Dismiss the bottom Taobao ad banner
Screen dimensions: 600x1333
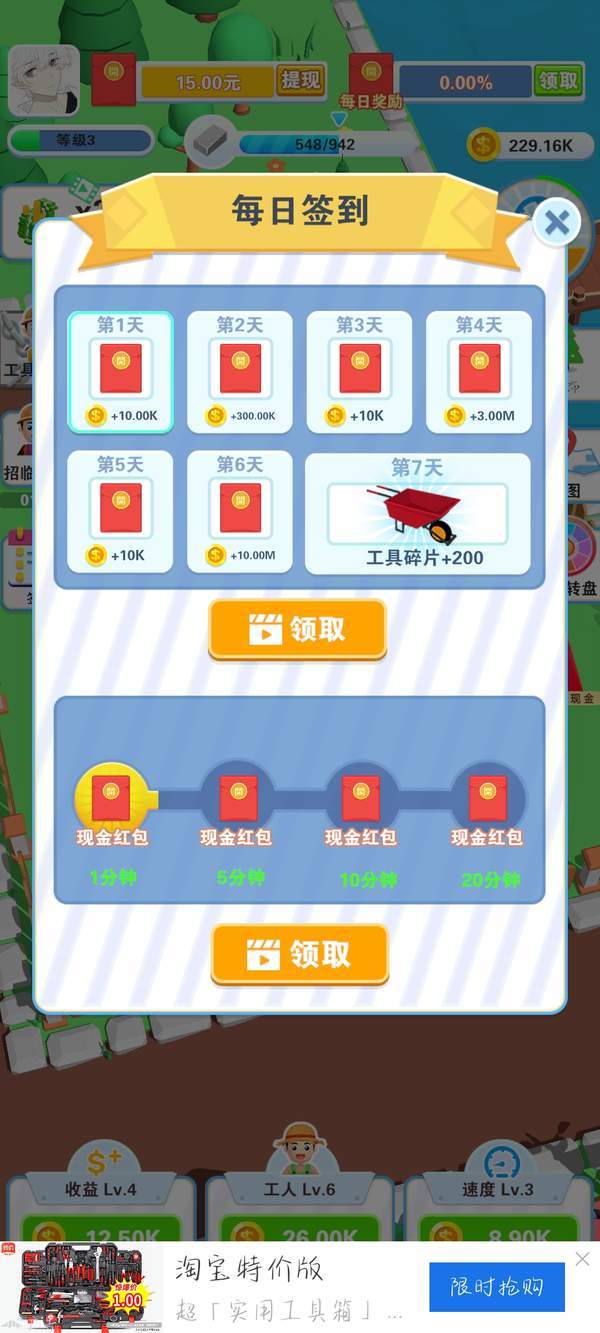(582, 1259)
